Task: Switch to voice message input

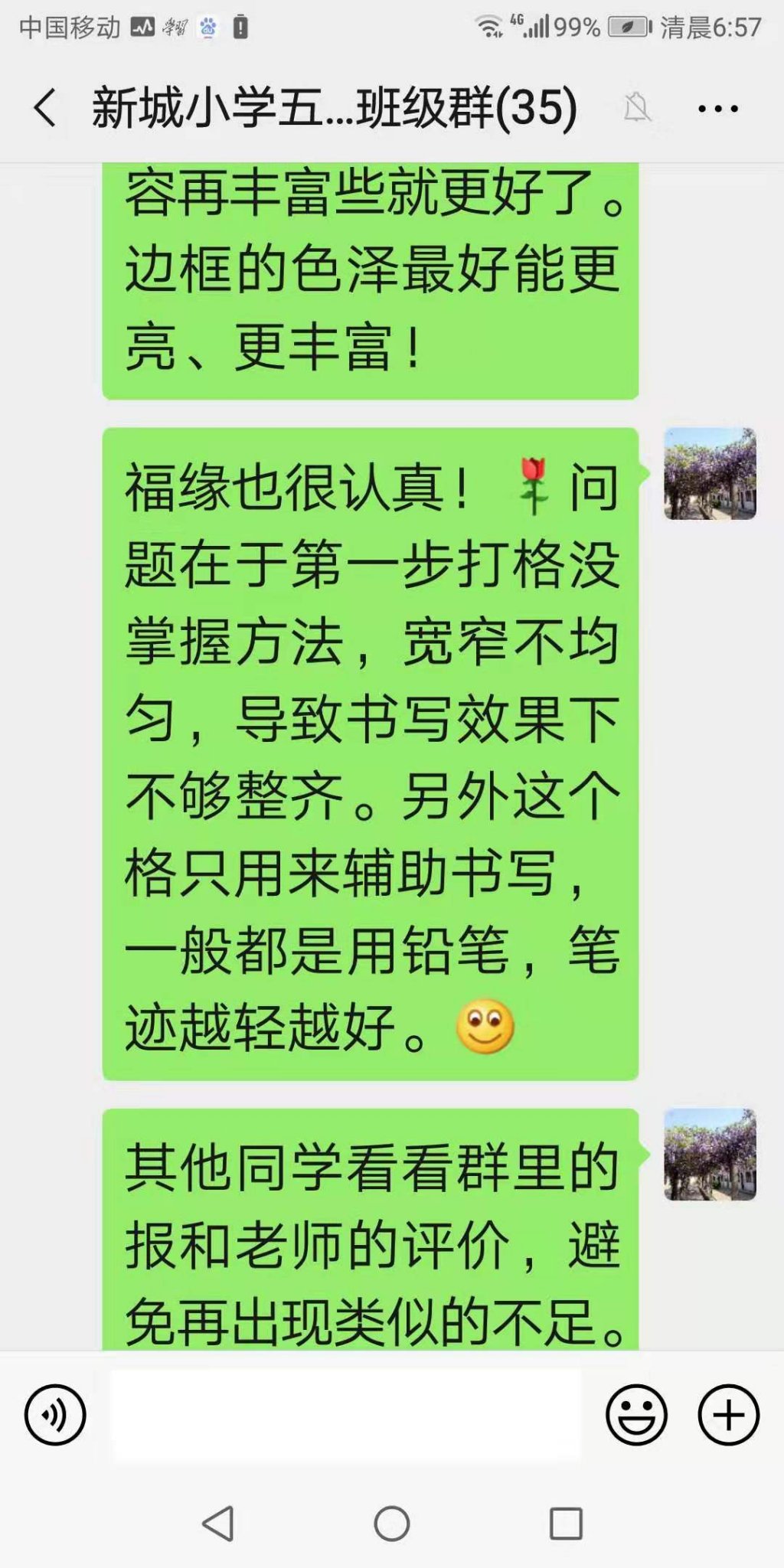Action: coord(55,1414)
